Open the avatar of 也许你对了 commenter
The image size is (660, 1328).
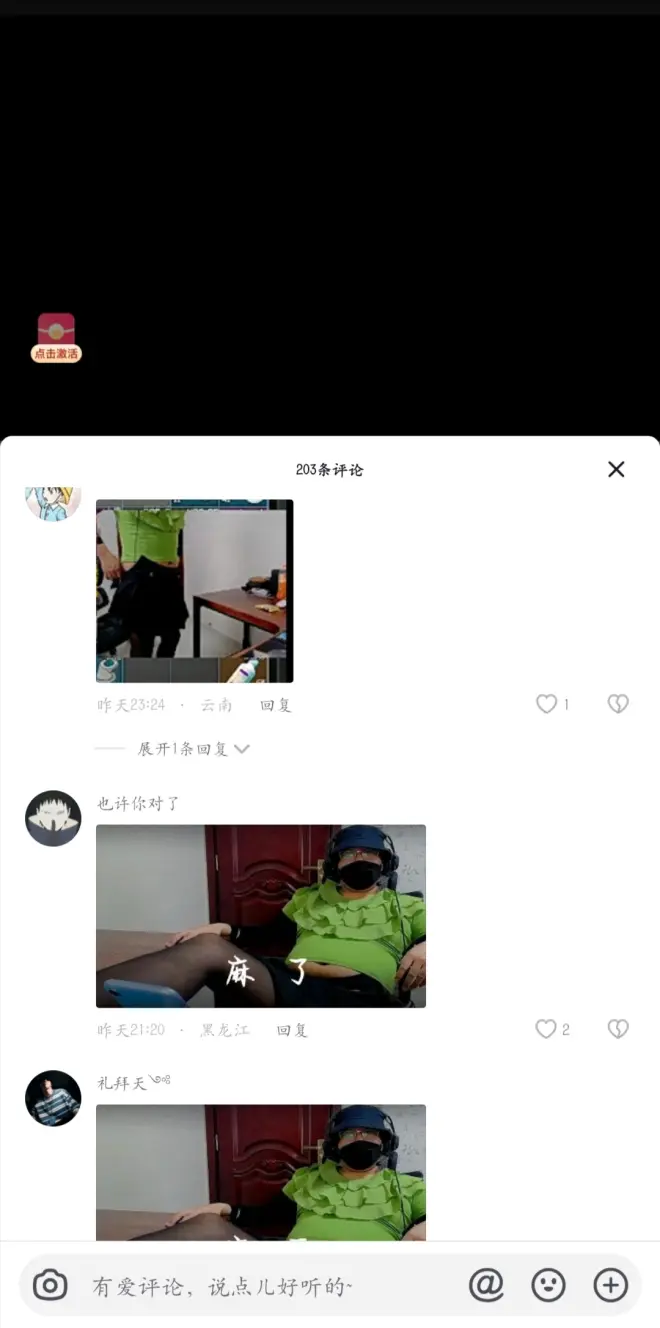point(53,818)
